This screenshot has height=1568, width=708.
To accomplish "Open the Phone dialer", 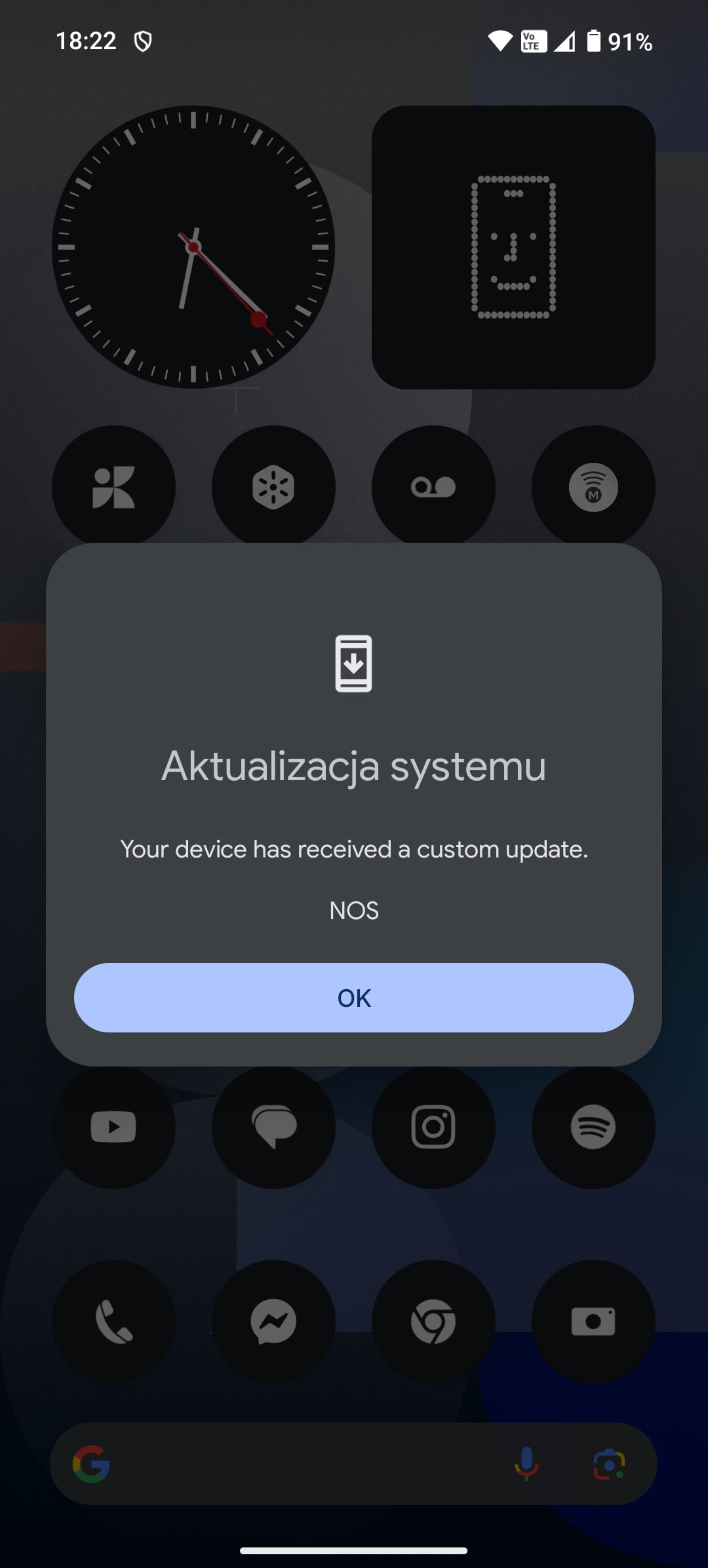I will coord(113,1322).
